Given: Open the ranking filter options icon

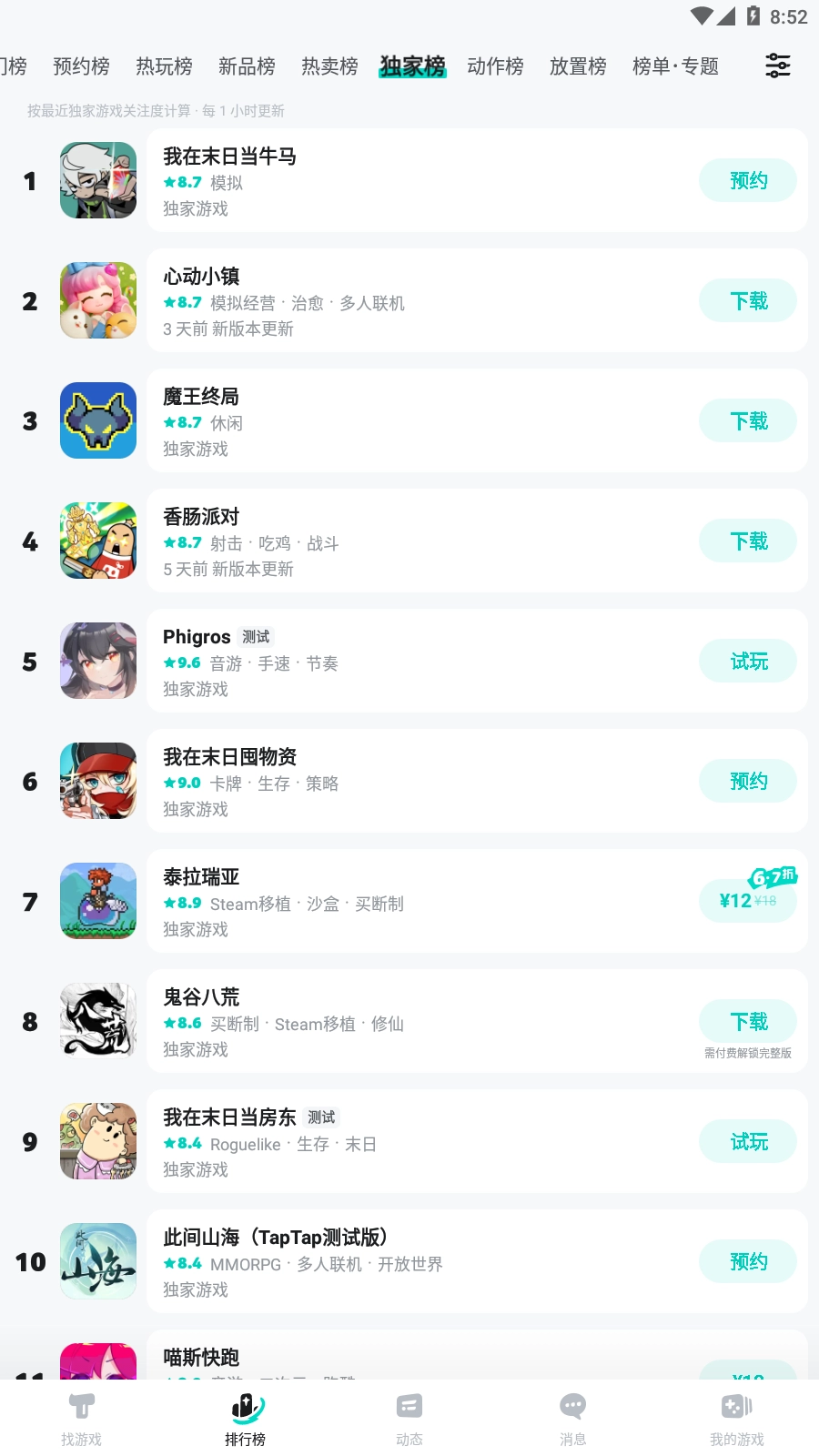Looking at the screenshot, I should click(777, 66).
